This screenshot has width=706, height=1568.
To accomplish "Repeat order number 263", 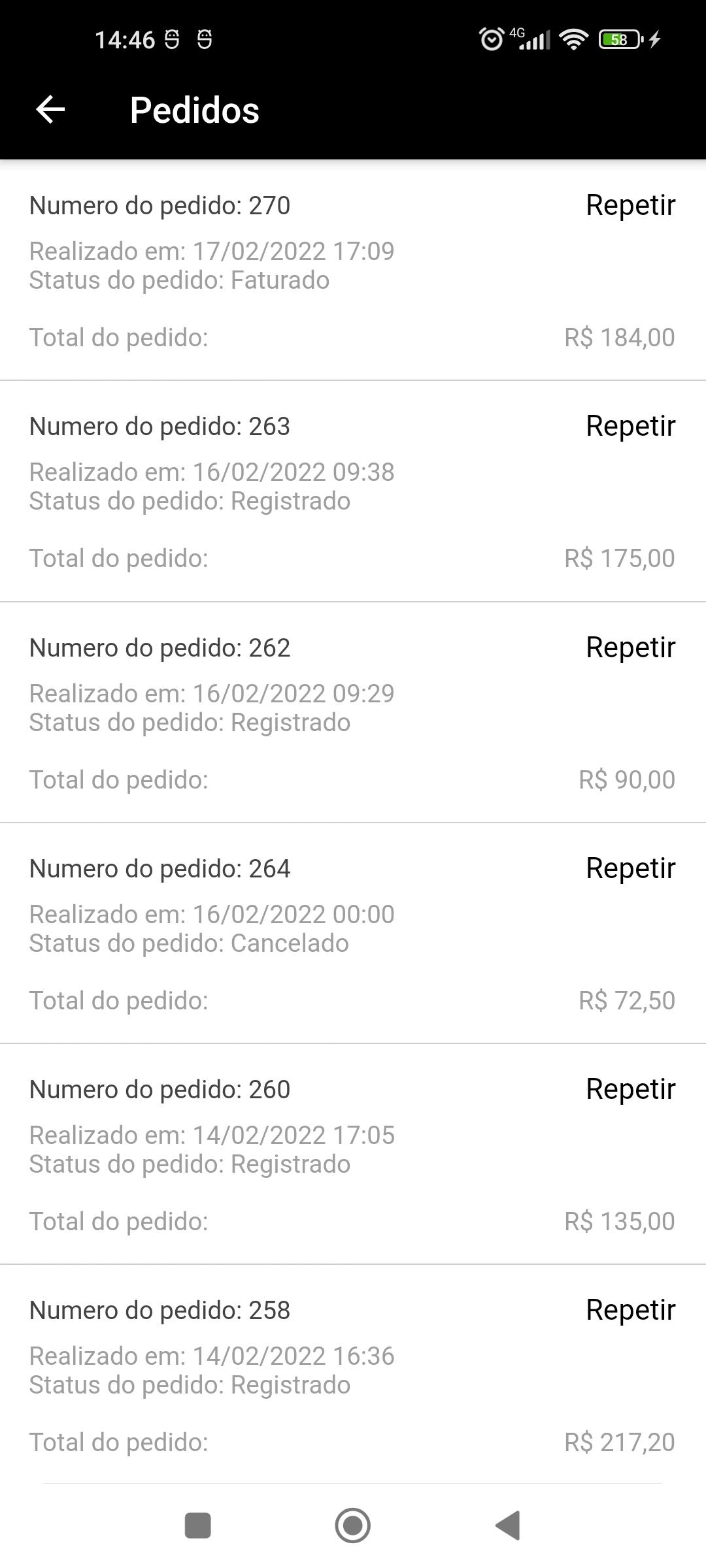I will 630,426.
